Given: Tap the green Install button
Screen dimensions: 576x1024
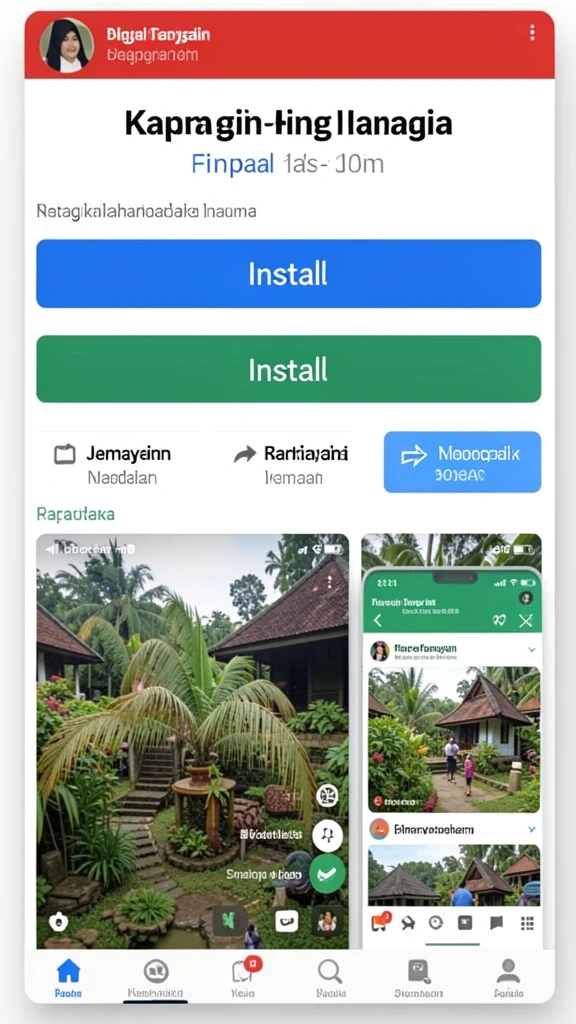Looking at the screenshot, I should (288, 369).
